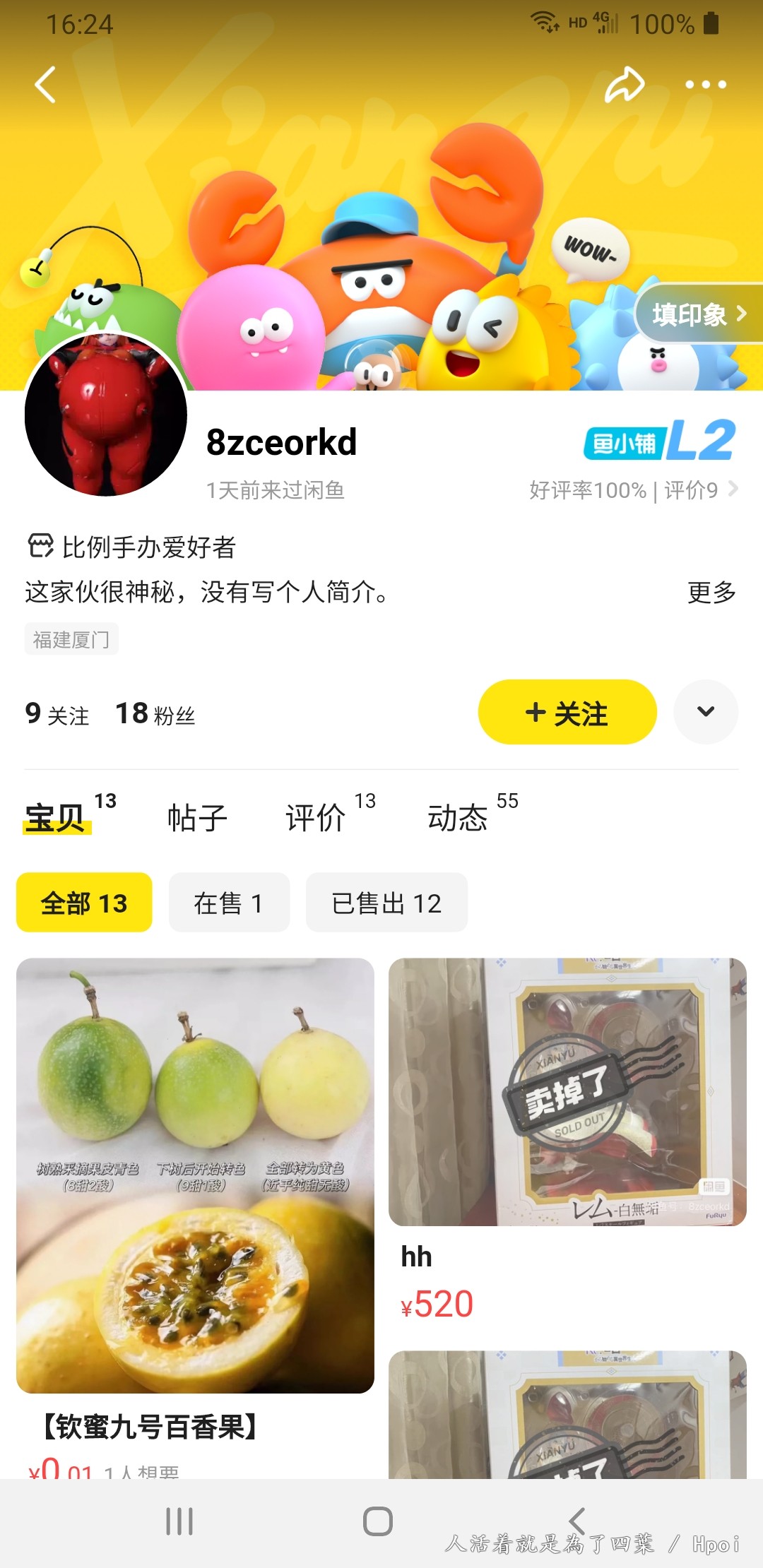Select the 已售出 12 filter chip
This screenshot has height=1568, width=763.
[x=386, y=903]
